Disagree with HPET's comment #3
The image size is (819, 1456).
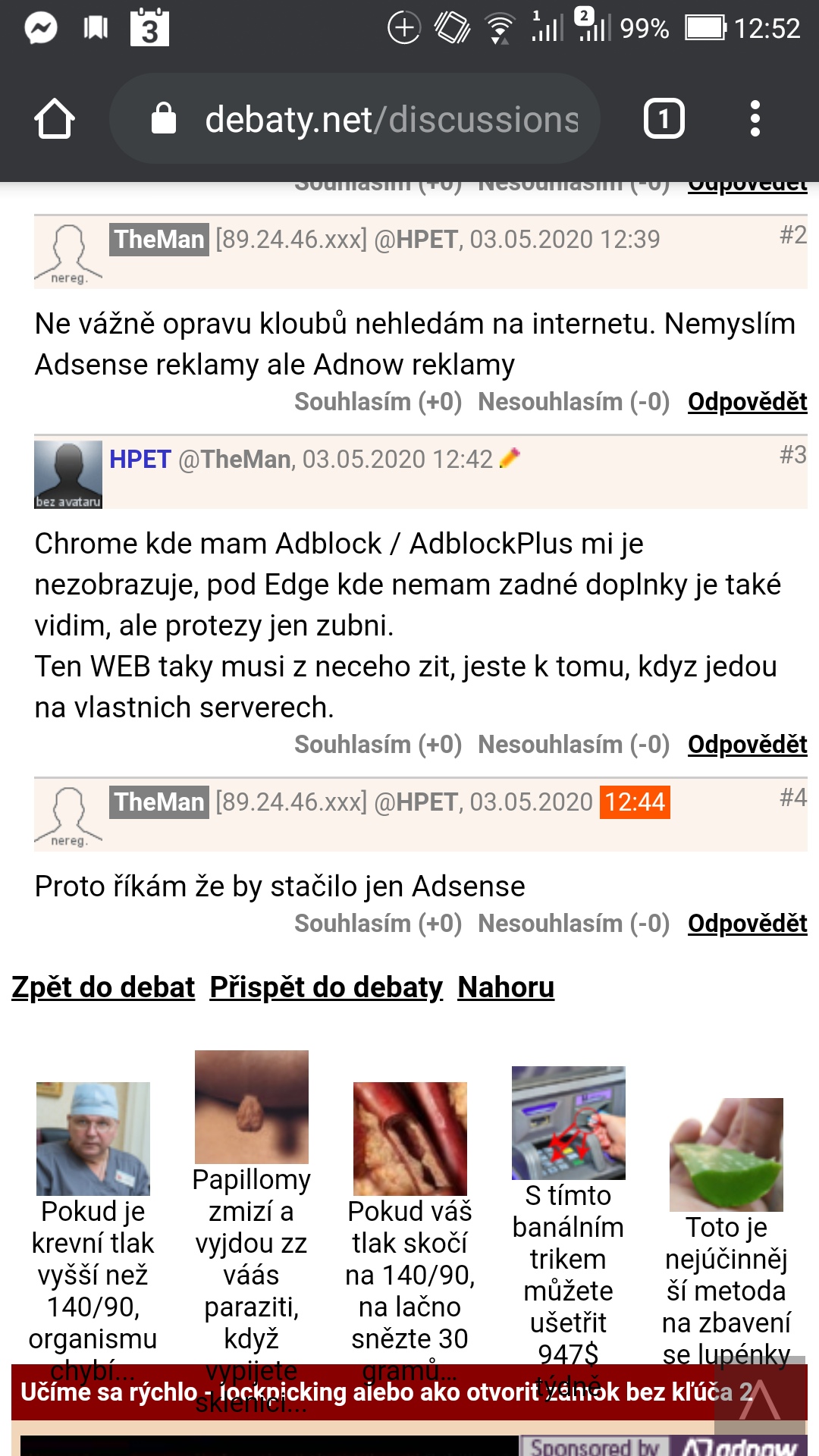tap(573, 745)
